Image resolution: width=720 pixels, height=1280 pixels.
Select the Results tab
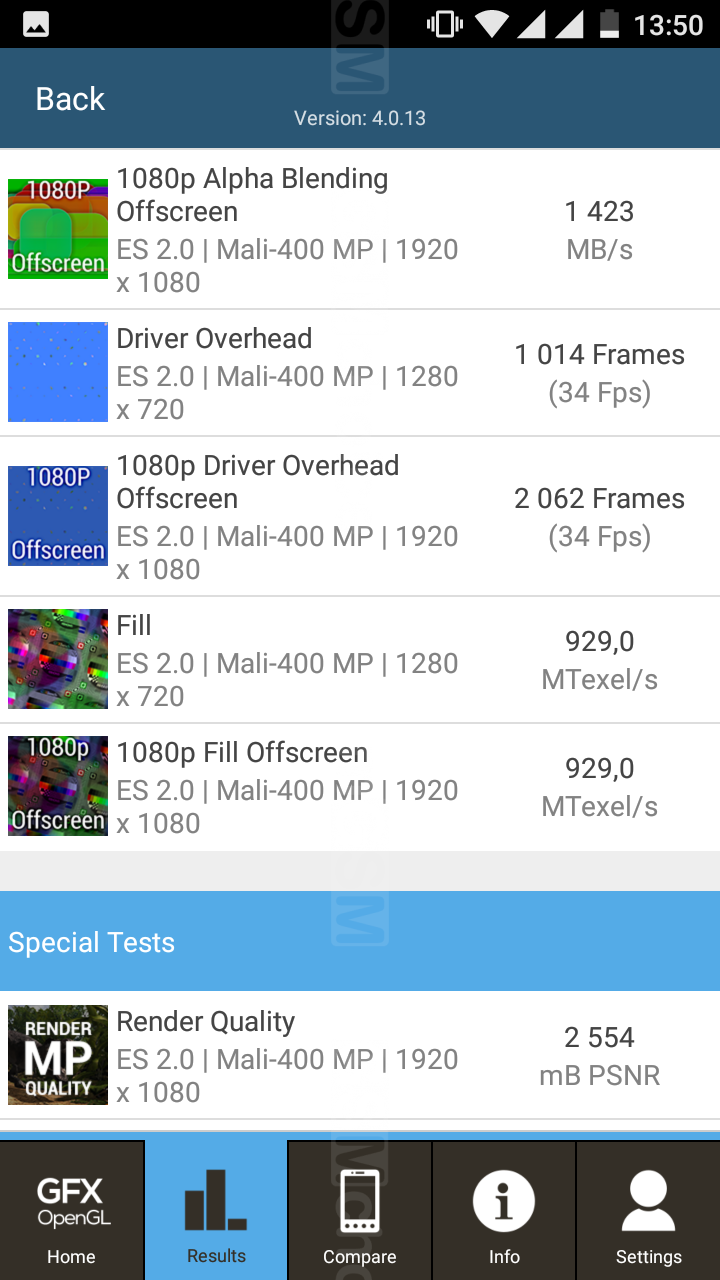click(216, 1211)
